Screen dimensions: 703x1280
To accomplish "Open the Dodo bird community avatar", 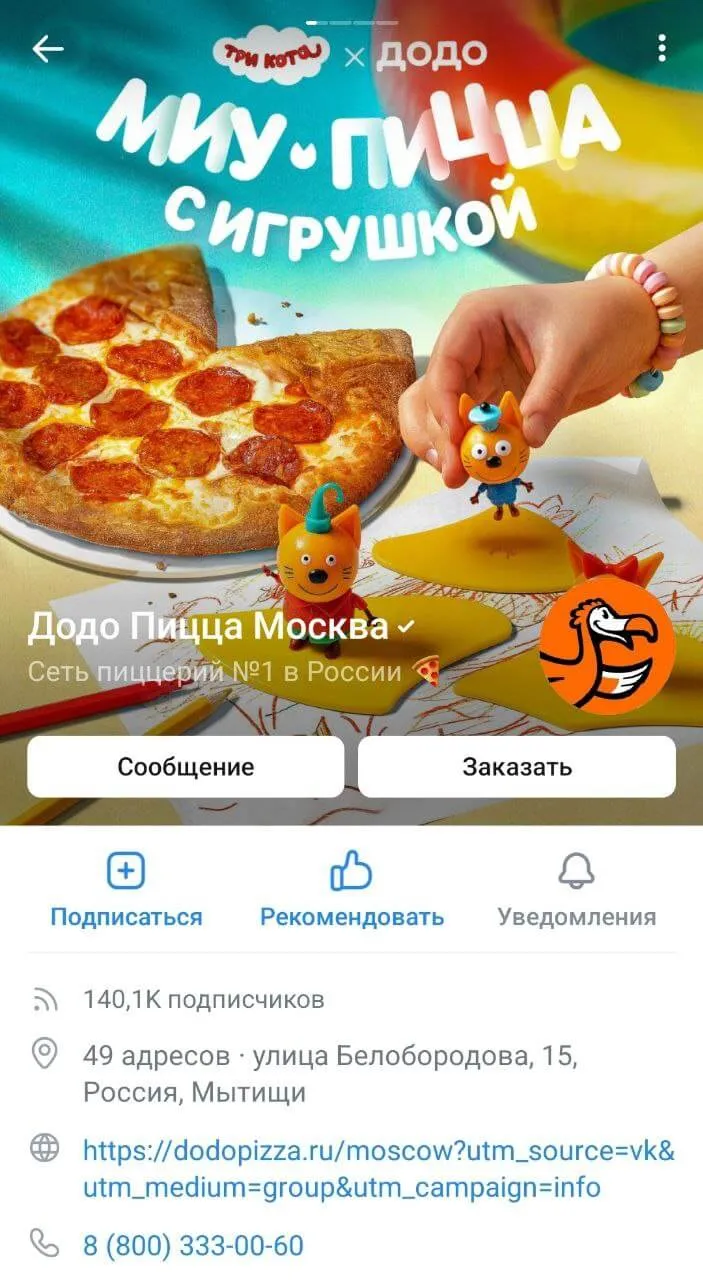I will [607, 645].
